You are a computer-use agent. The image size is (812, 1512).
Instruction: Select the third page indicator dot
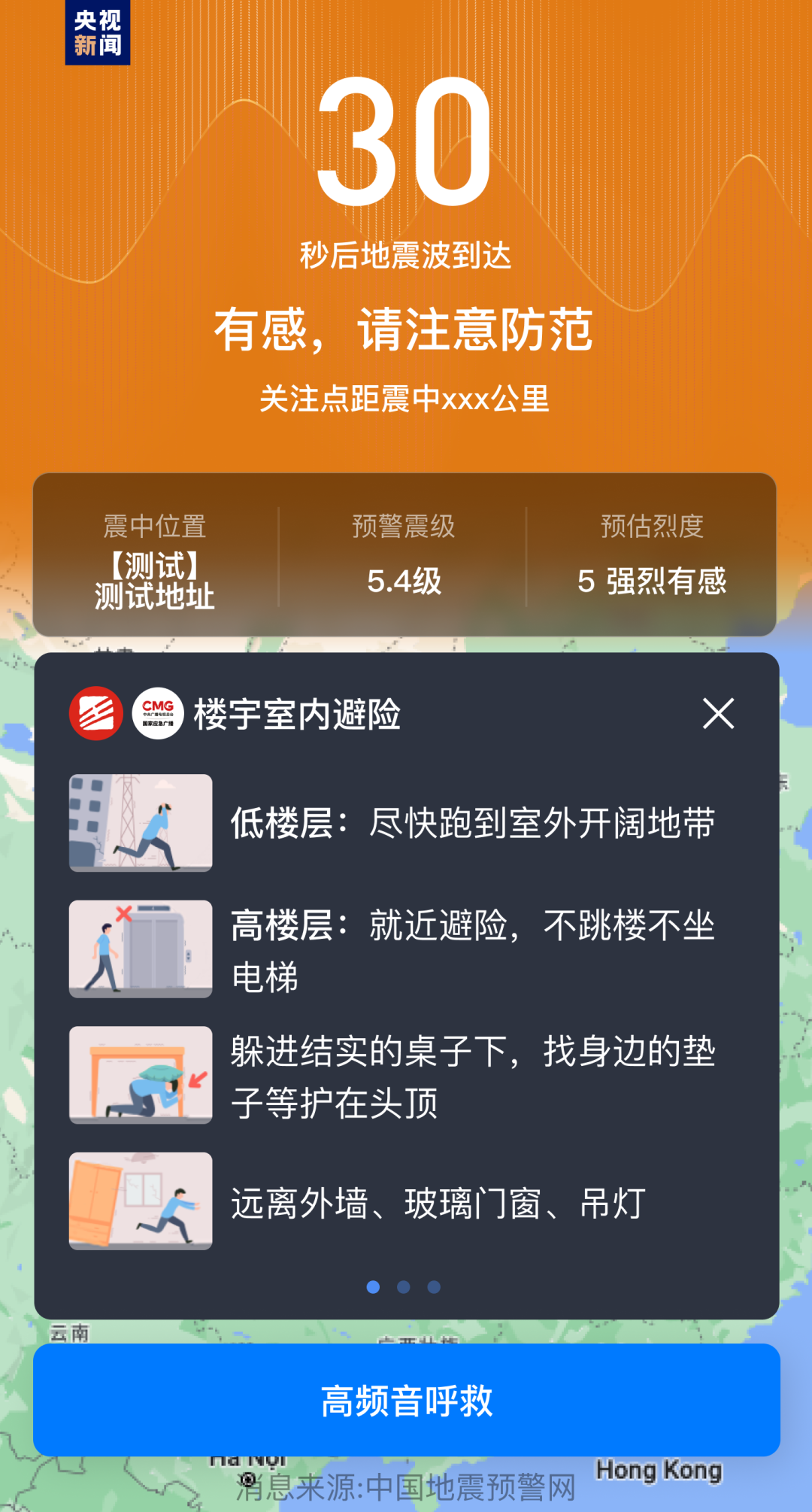click(434, 1287)
